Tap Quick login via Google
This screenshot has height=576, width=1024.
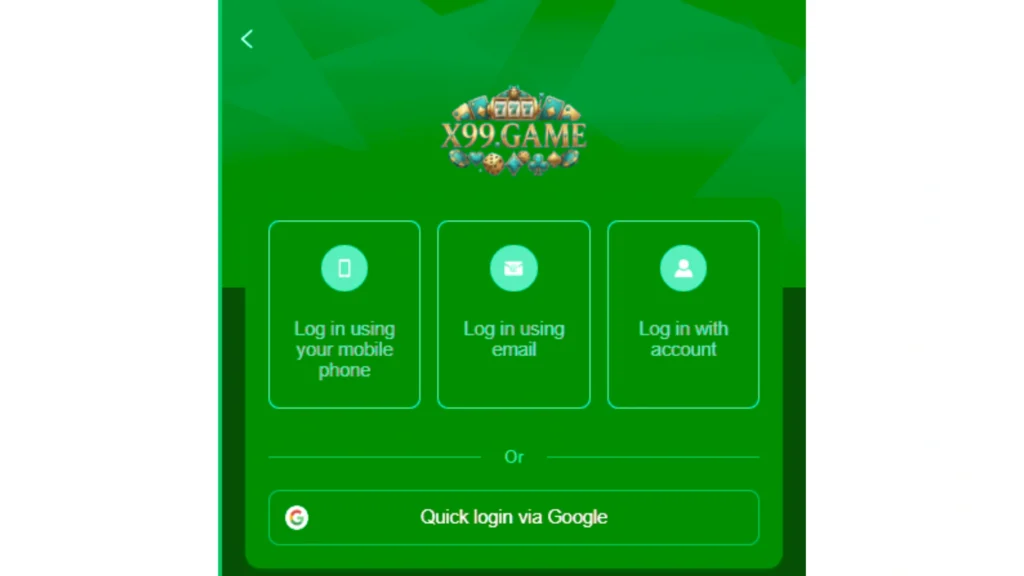coord(513,517)
